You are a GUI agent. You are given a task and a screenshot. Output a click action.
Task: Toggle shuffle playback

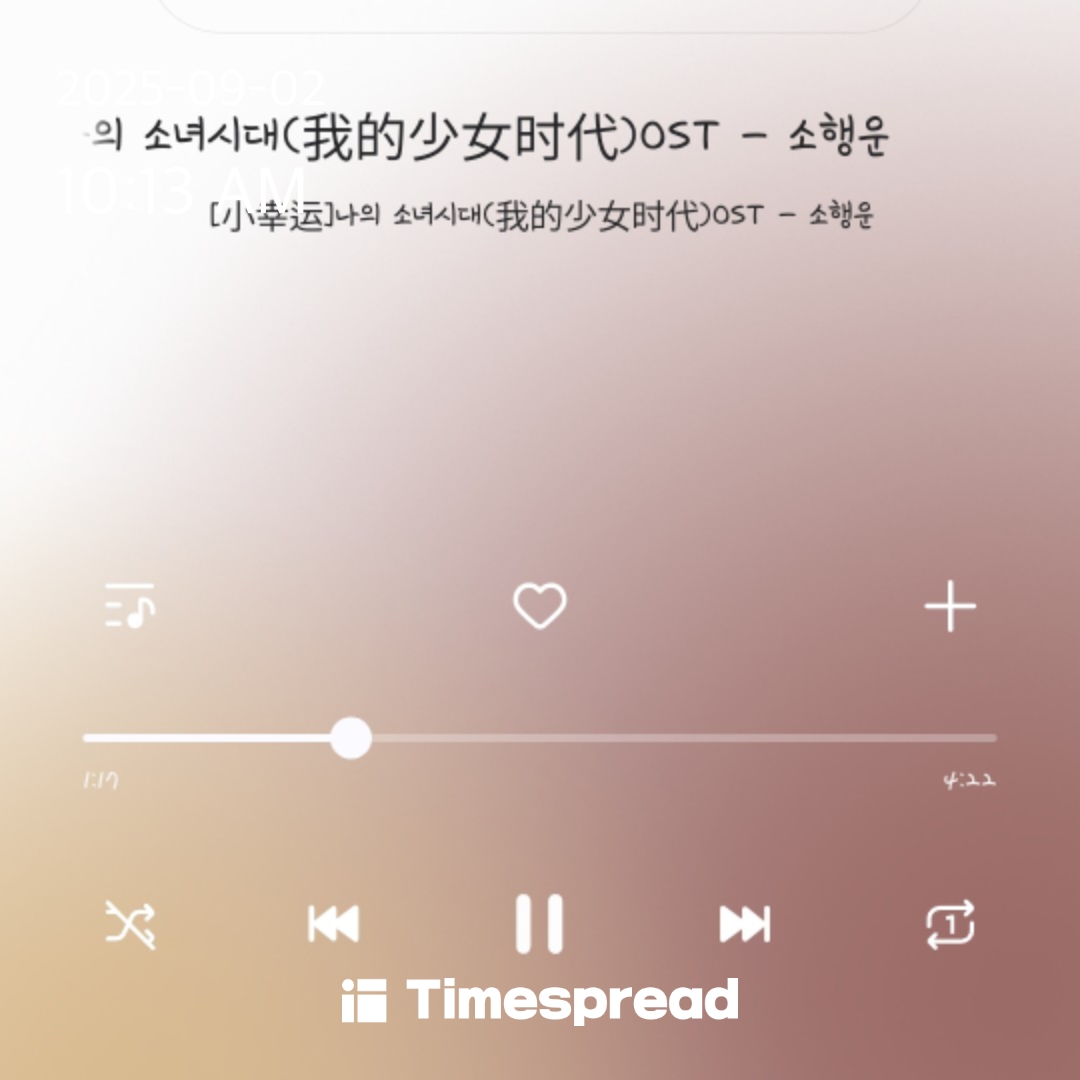pyautogui.click(x=130, y=923)
